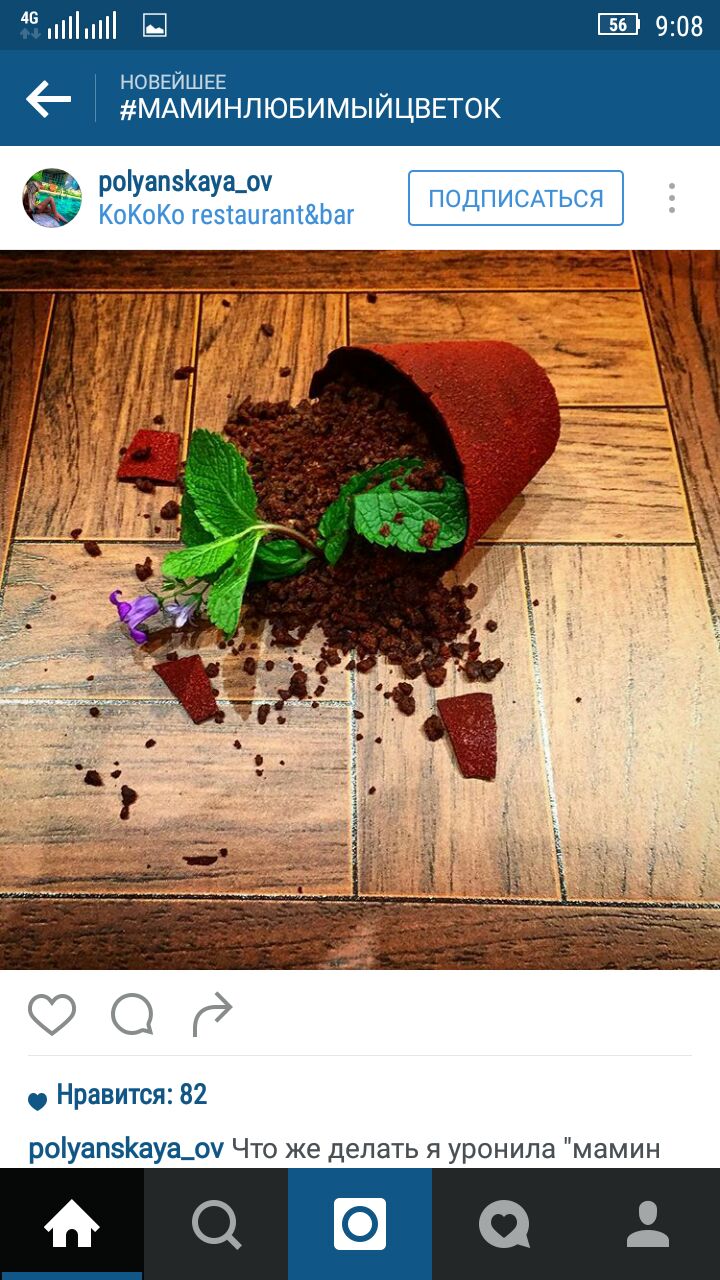Screen dimensions: 720x1280
Task: Open the polyanskaya_ov username in the post header
Action: [185, 182]
